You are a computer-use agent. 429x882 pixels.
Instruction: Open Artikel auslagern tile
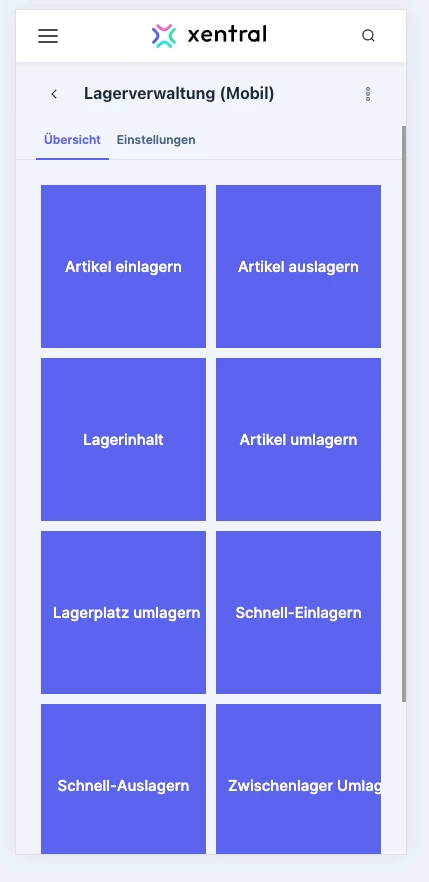click(298, 267)
